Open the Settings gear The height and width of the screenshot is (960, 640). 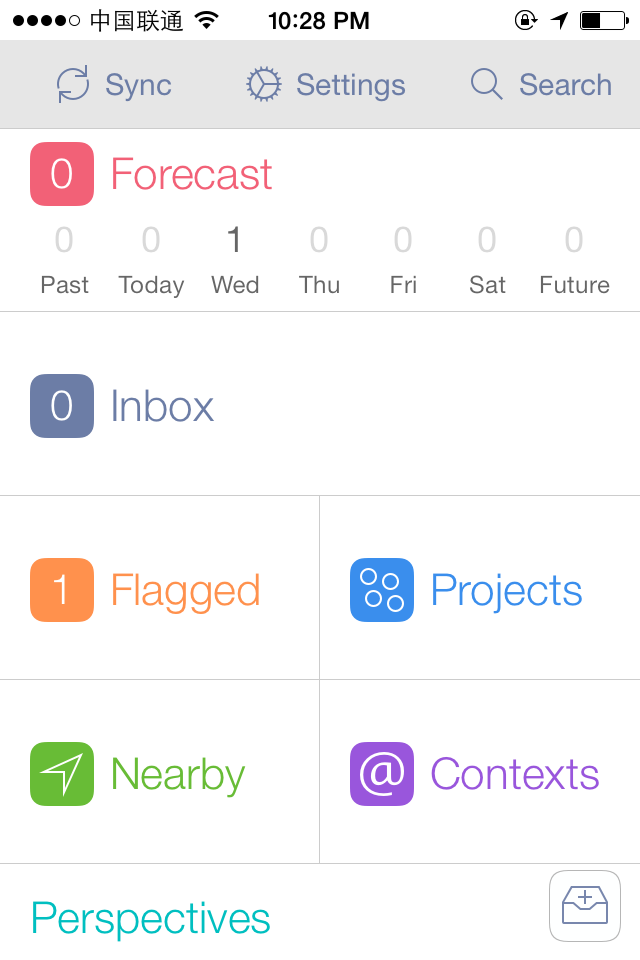pos(326,85)
